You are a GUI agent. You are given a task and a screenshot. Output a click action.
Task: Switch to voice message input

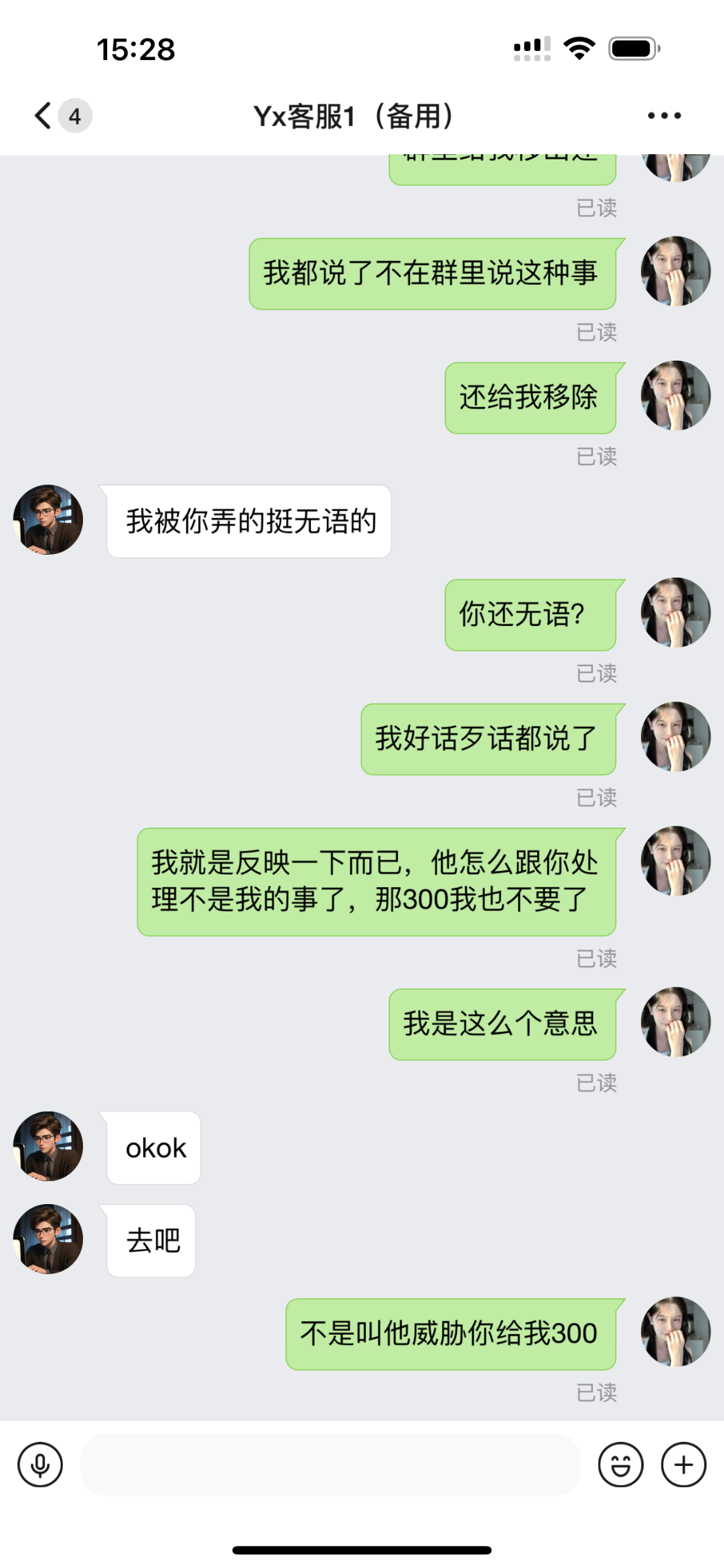point(41,1465)
